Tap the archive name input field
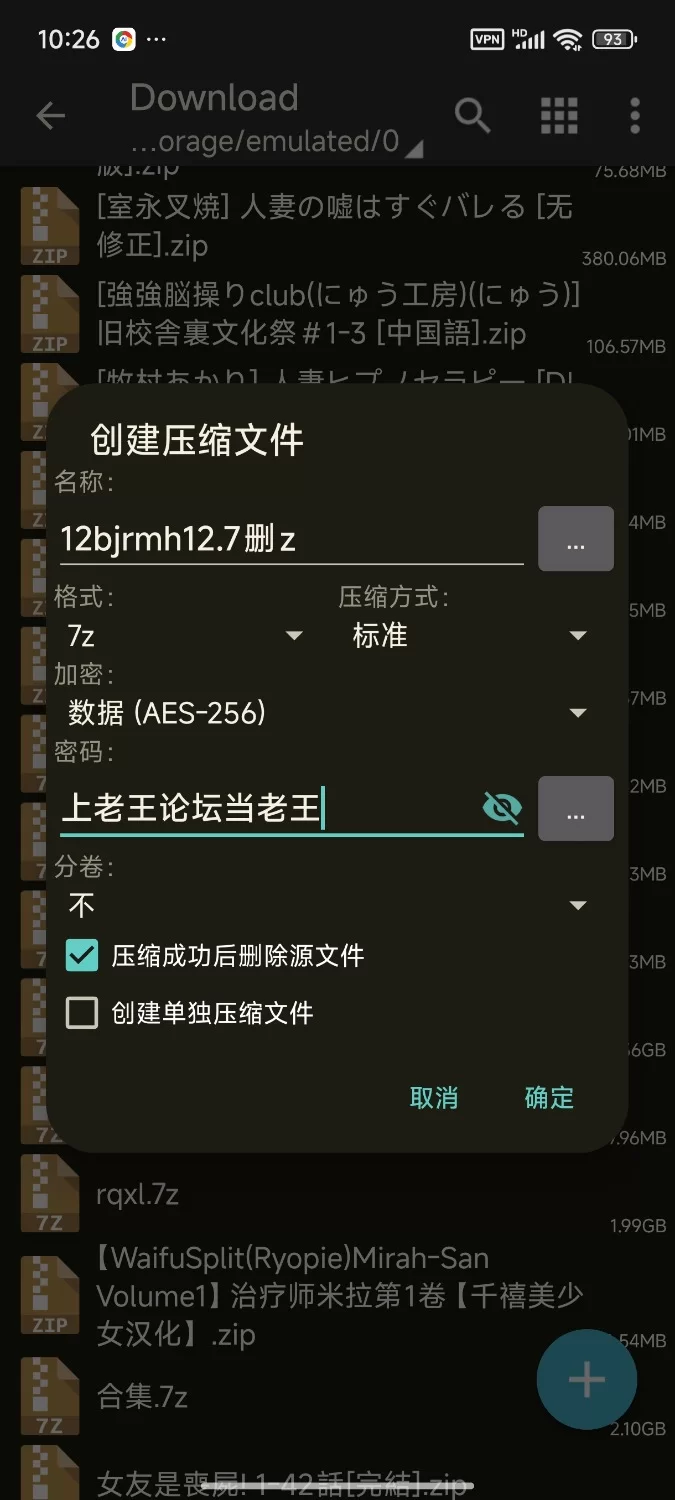The image size is (675, 1500). [290, 539]
